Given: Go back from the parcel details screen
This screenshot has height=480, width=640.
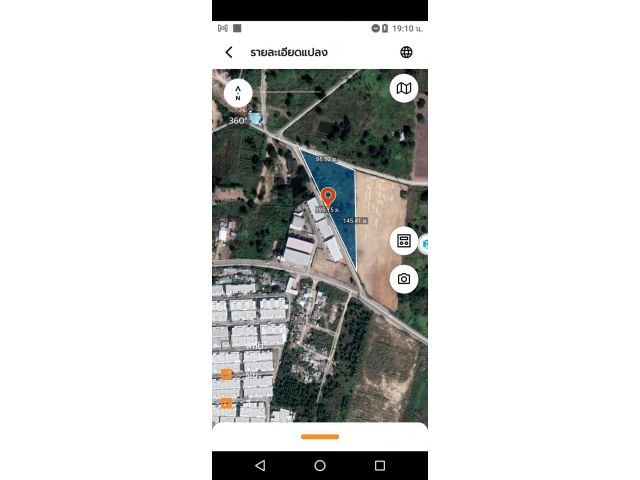Looking at the screenshot, I should [229, 52].
